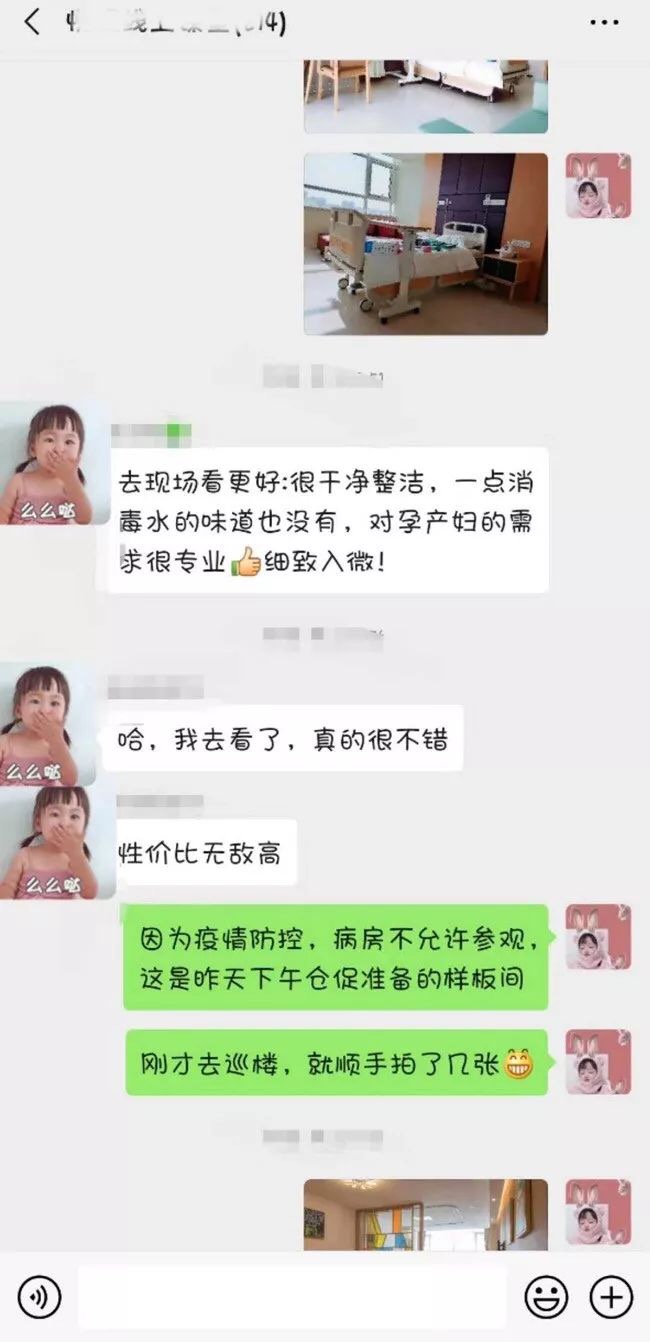Open bunny avatar beside 刚才去巡楼 message
This screenshot has width=650, height=1342.
pyautogui.click(x=598, y=1061)
